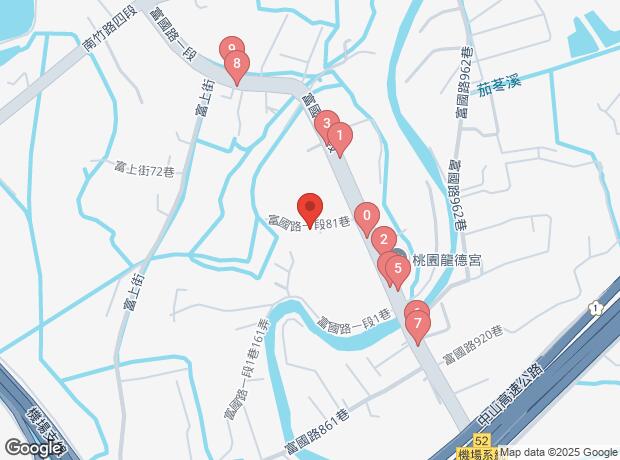
Task: Tap the marker labeled 1
Action: tap(339, 136)
